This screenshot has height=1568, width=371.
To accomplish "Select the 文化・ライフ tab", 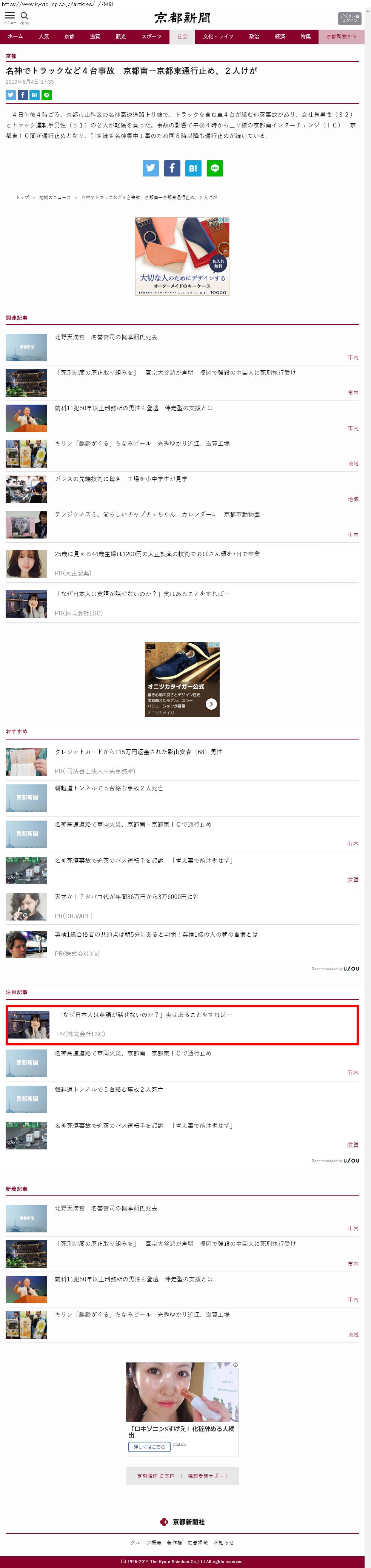I will pyautogui.click(x=218, y=37).
